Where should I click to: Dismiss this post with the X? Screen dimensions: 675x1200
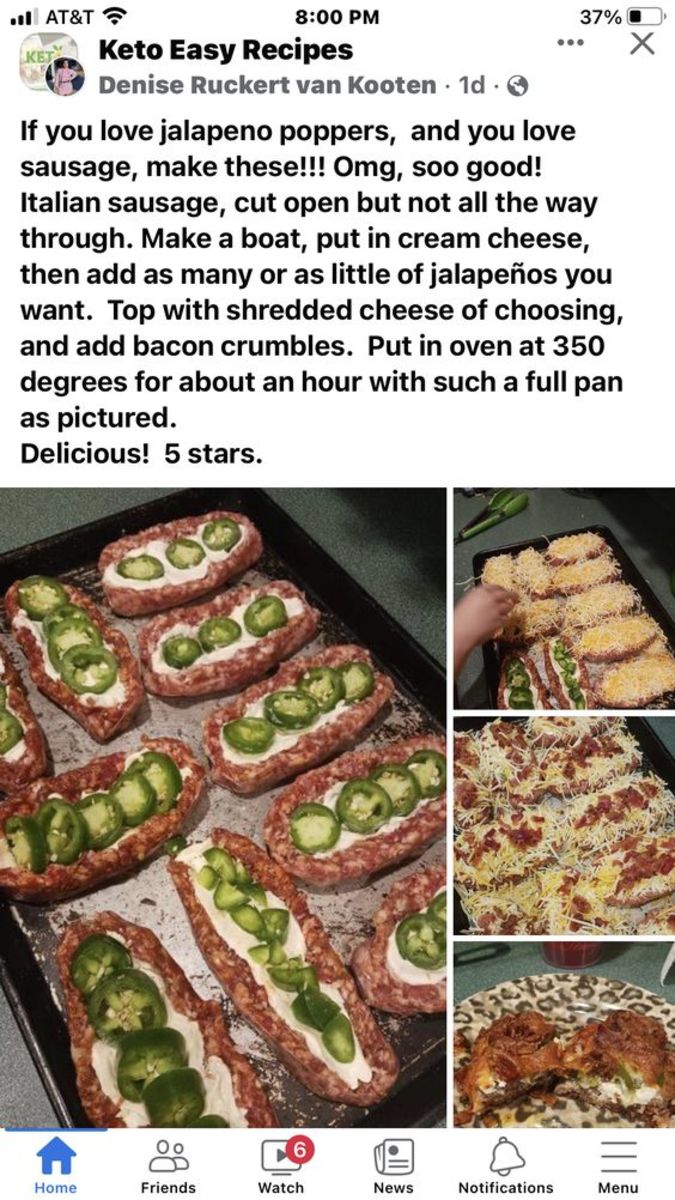click(642, 43)
